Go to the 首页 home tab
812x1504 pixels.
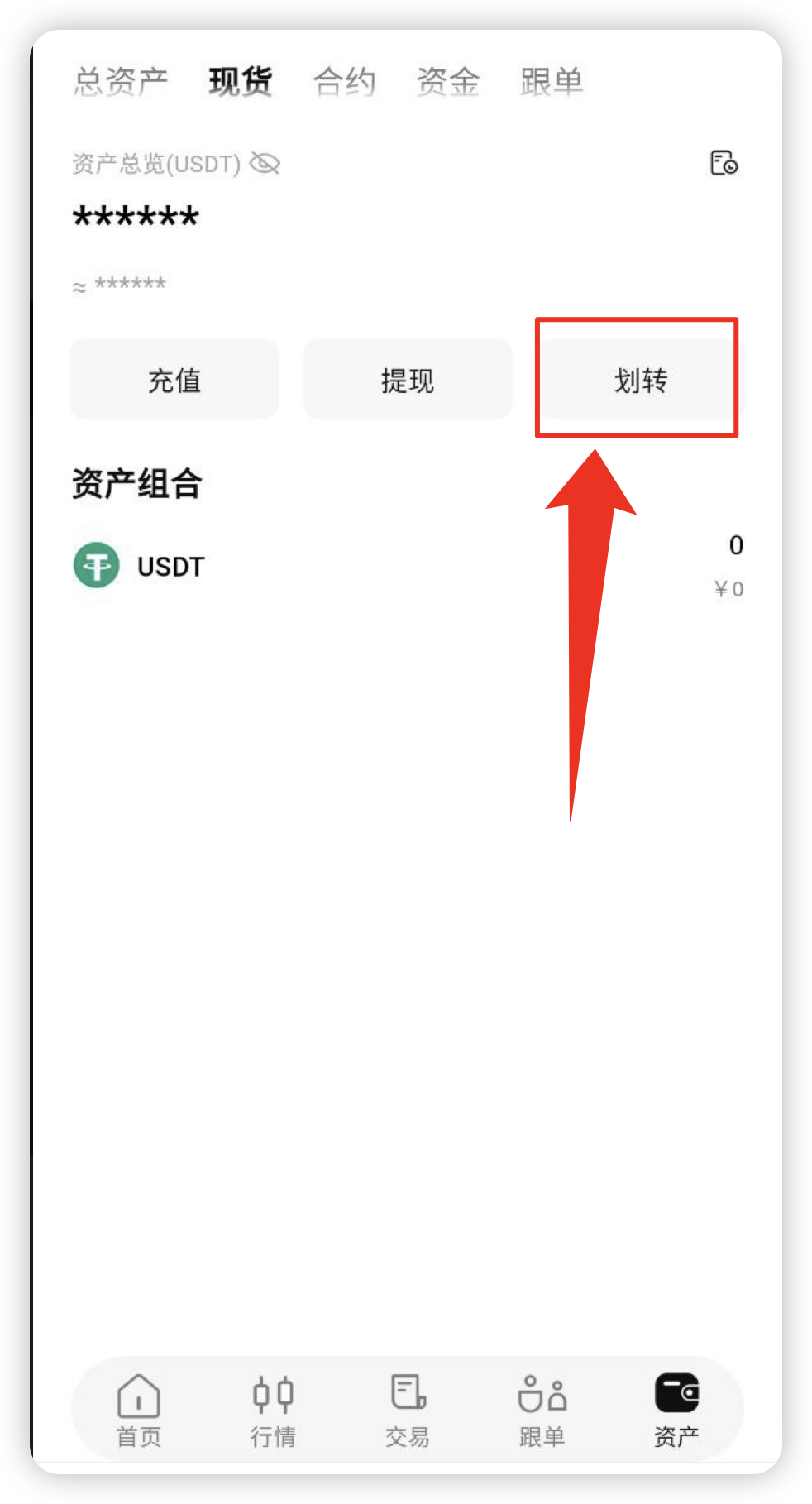pyautogui.click(x=139, y=1410)
